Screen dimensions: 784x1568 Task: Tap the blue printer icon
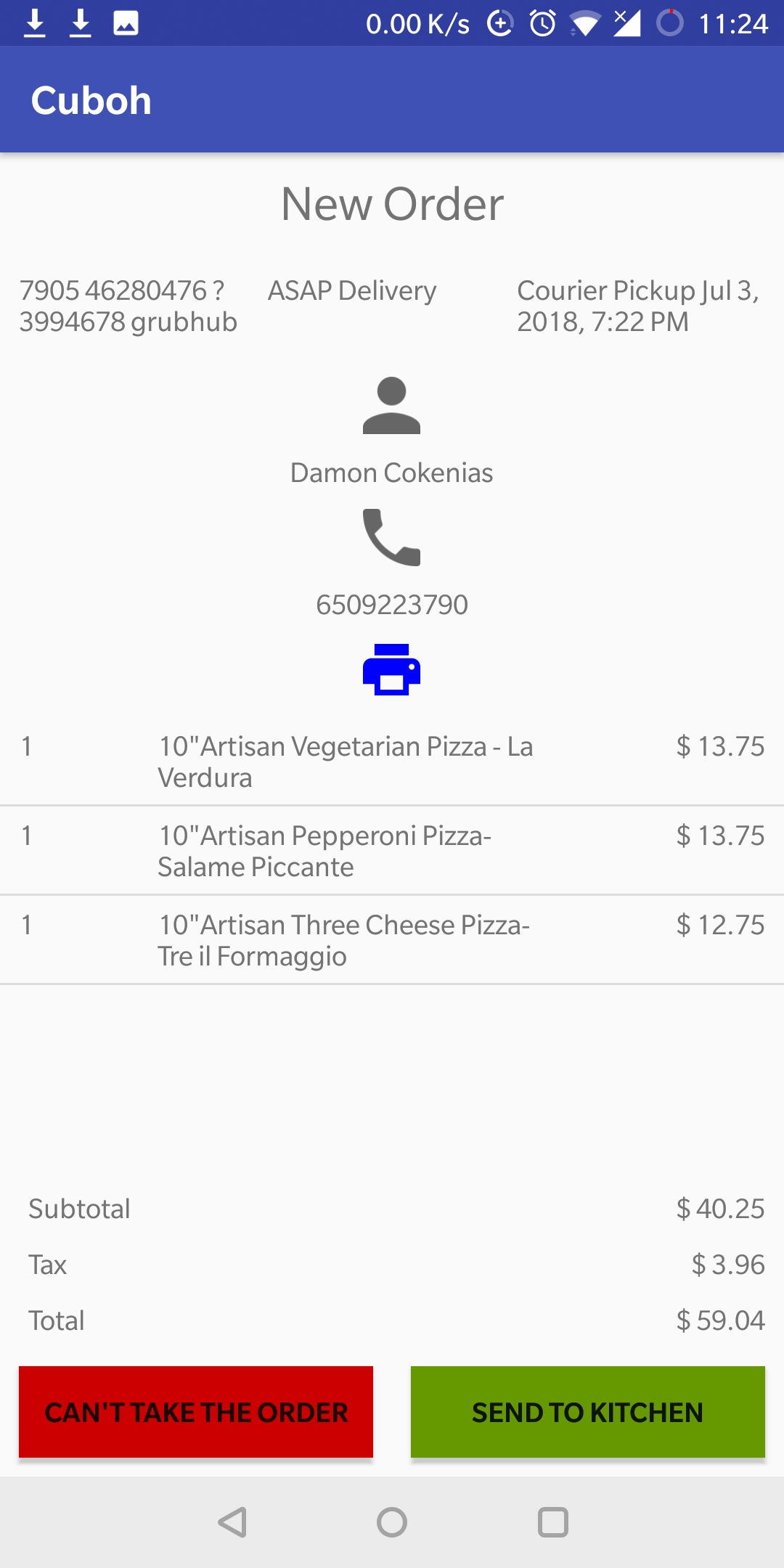(391, 669)
